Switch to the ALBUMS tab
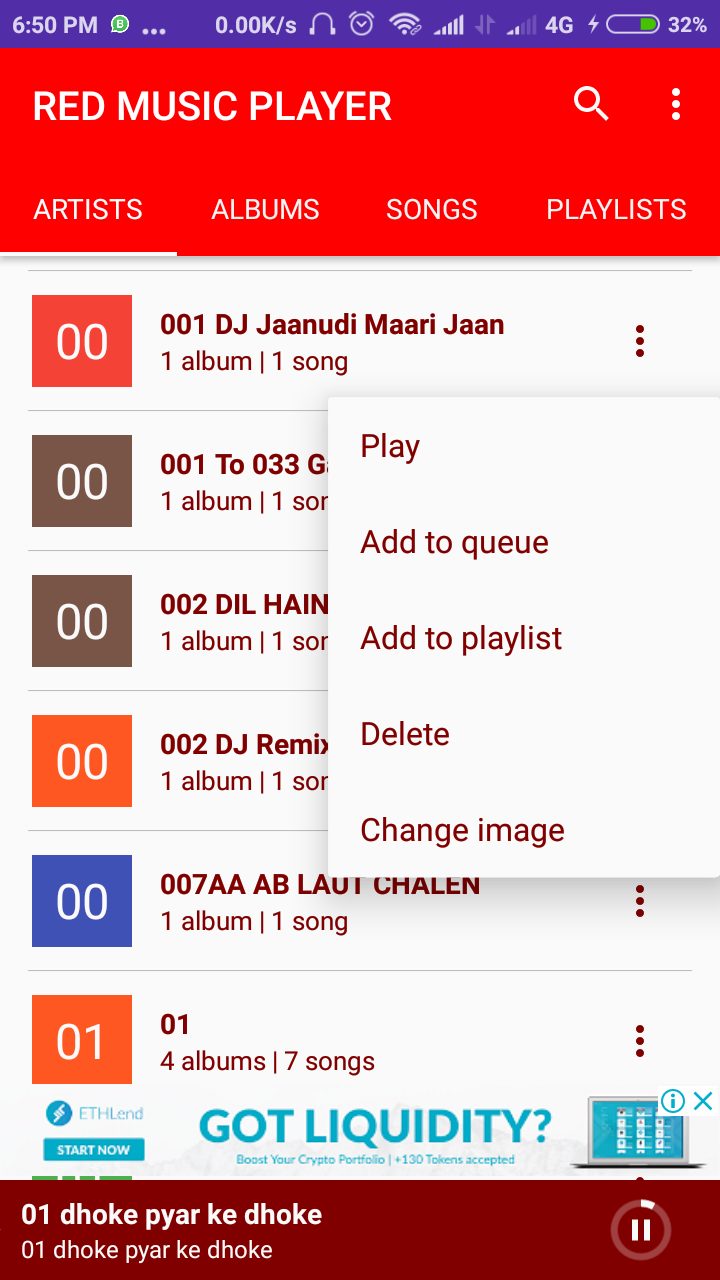This screenshot has height=1280, width=720. pyautogui.click(x=265, y=210)
